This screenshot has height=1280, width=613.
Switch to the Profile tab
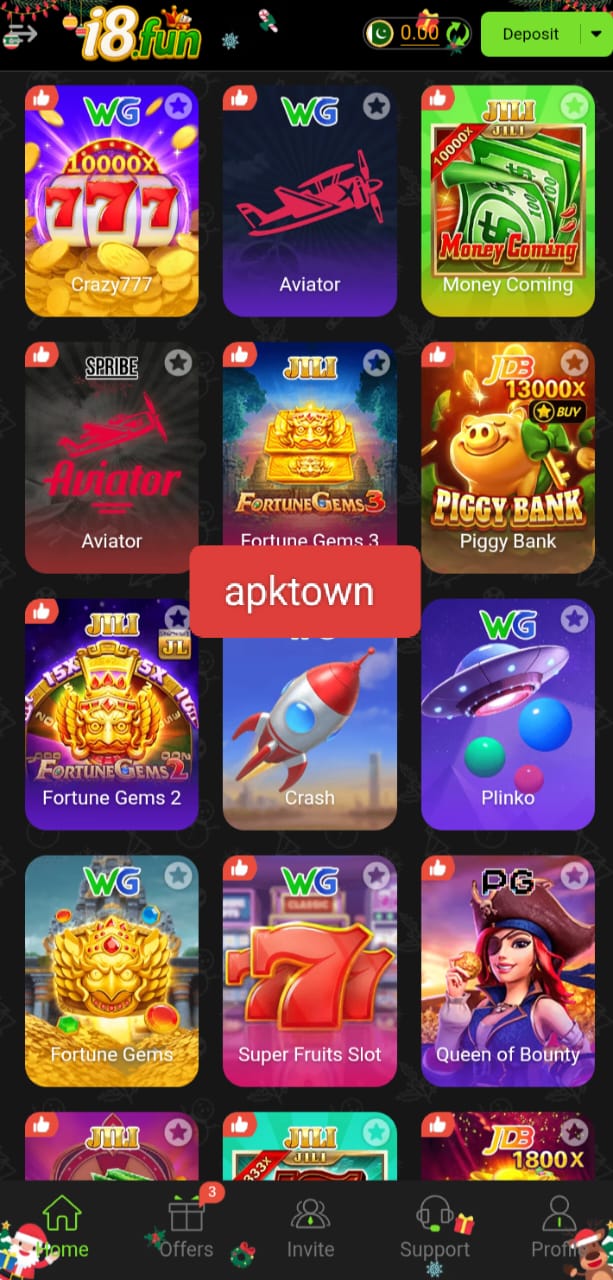[x=558, y=1230]
